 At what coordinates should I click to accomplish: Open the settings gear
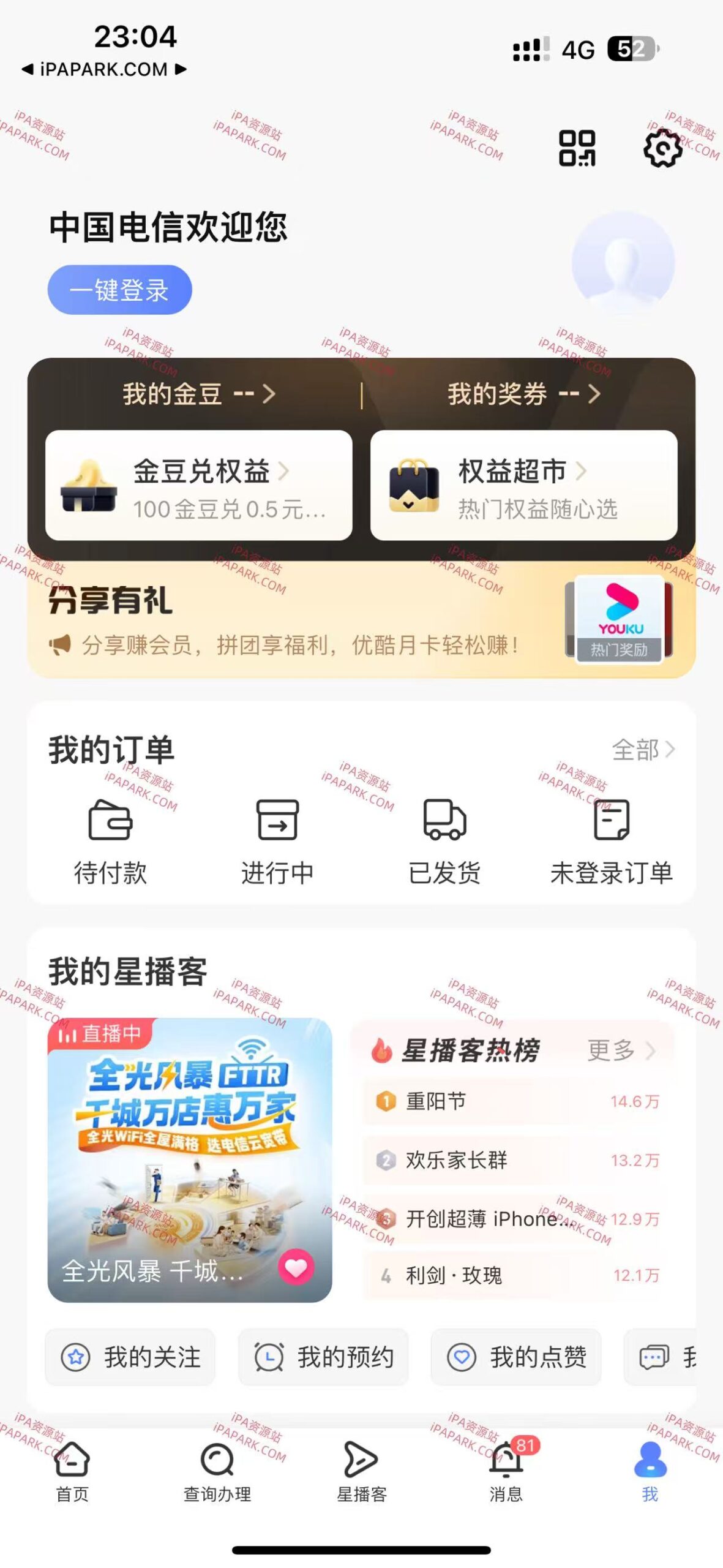pos(663,148)
